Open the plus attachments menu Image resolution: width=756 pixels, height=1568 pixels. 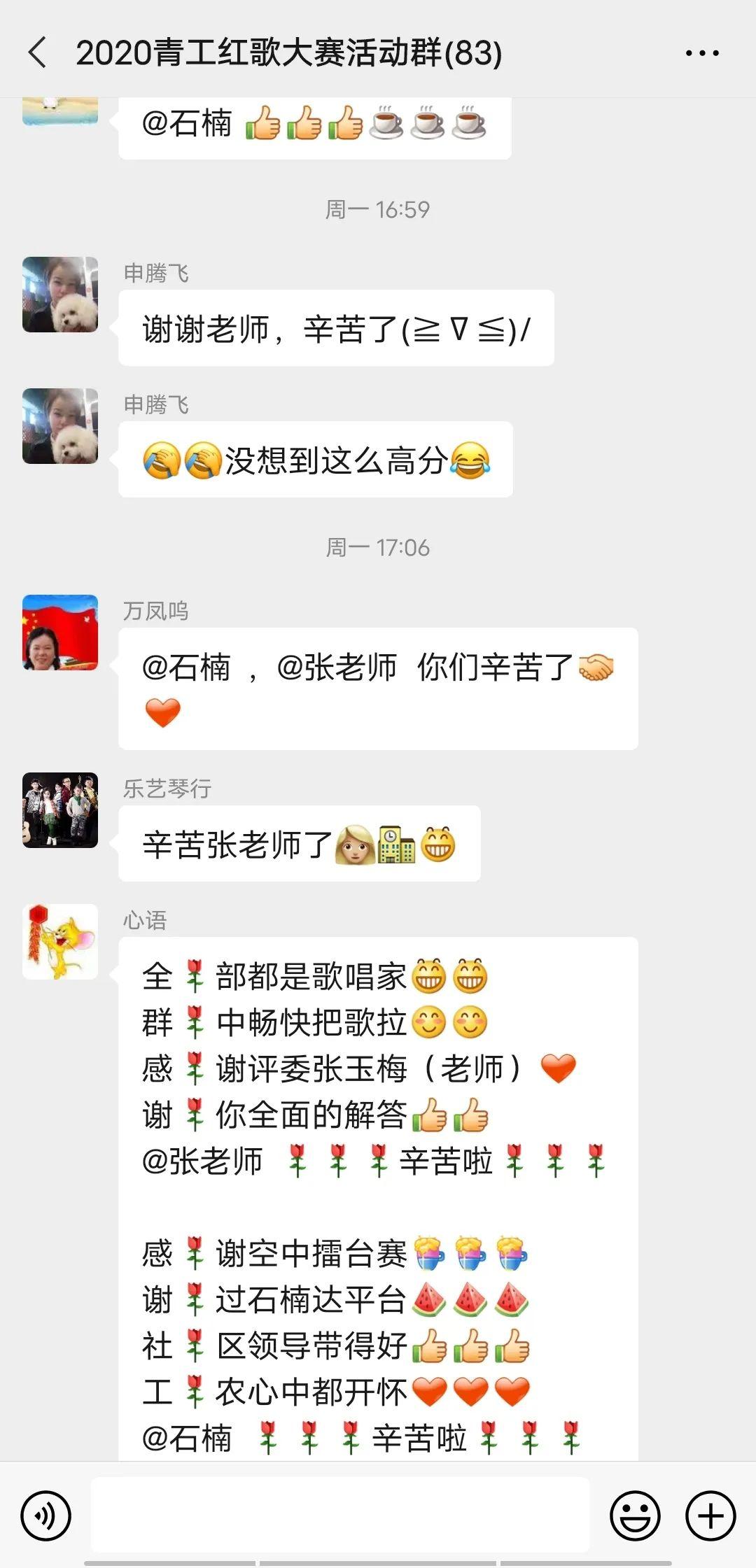[x=710, y=1516]
